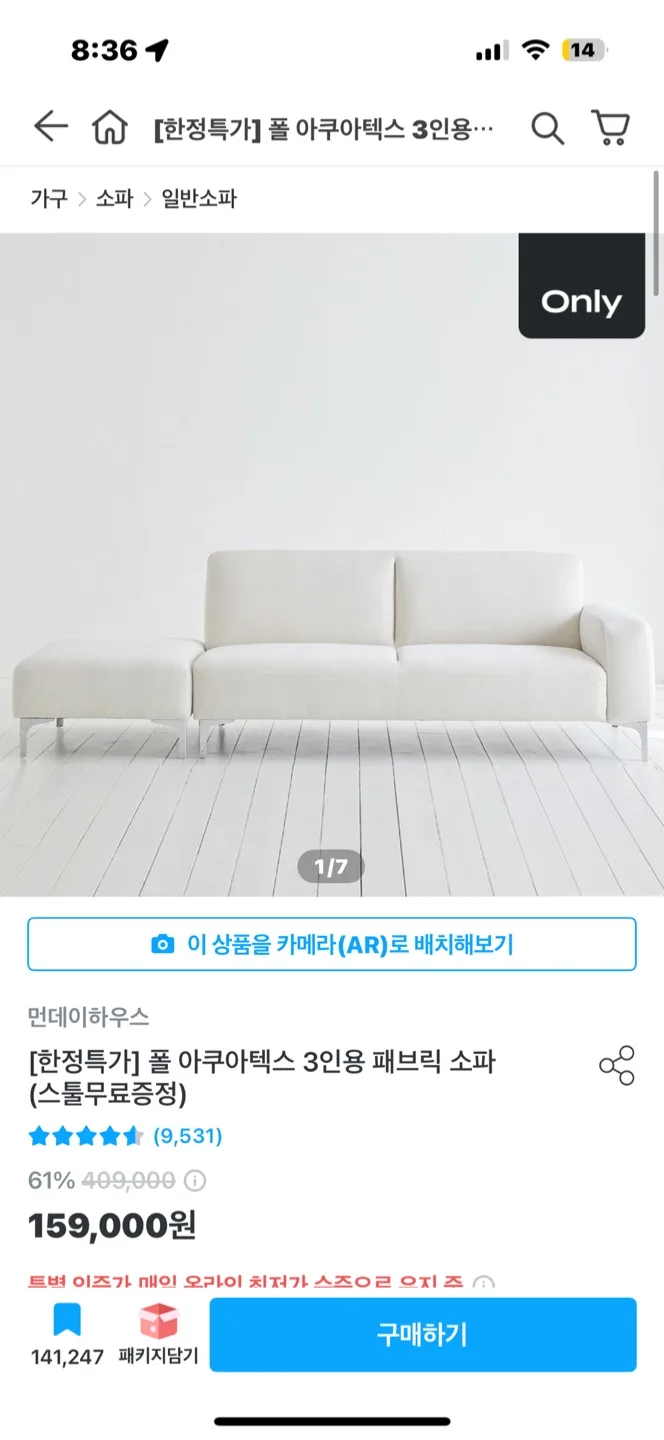Show price info next to 409,000
The image size is (664, 1440).
196,1181
